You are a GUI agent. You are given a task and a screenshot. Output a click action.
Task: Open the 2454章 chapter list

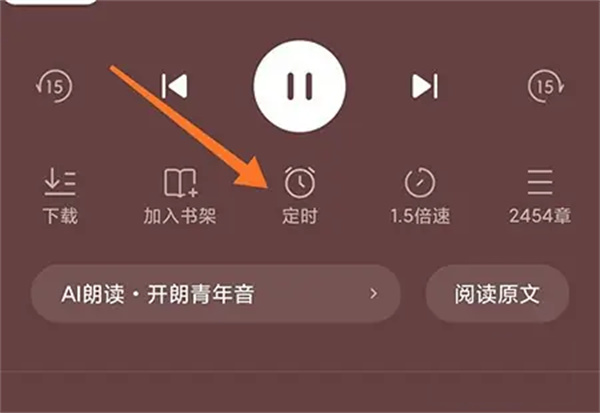point(540,194)
